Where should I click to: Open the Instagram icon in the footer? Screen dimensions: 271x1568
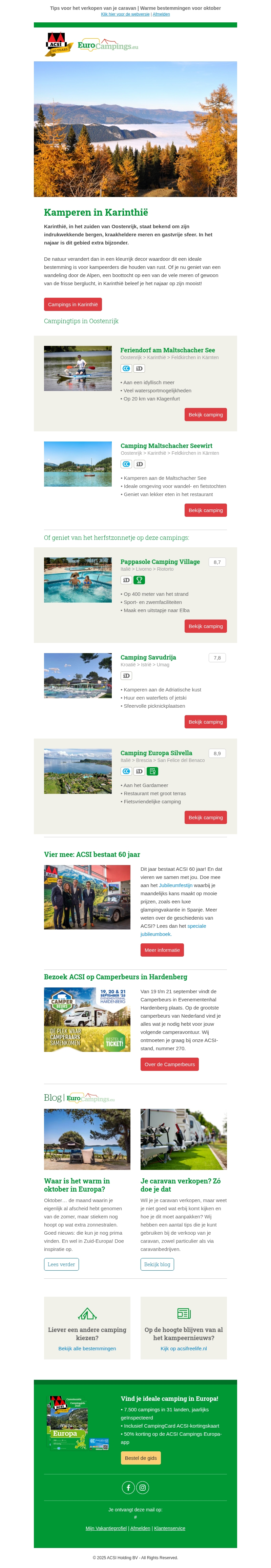143,1488
